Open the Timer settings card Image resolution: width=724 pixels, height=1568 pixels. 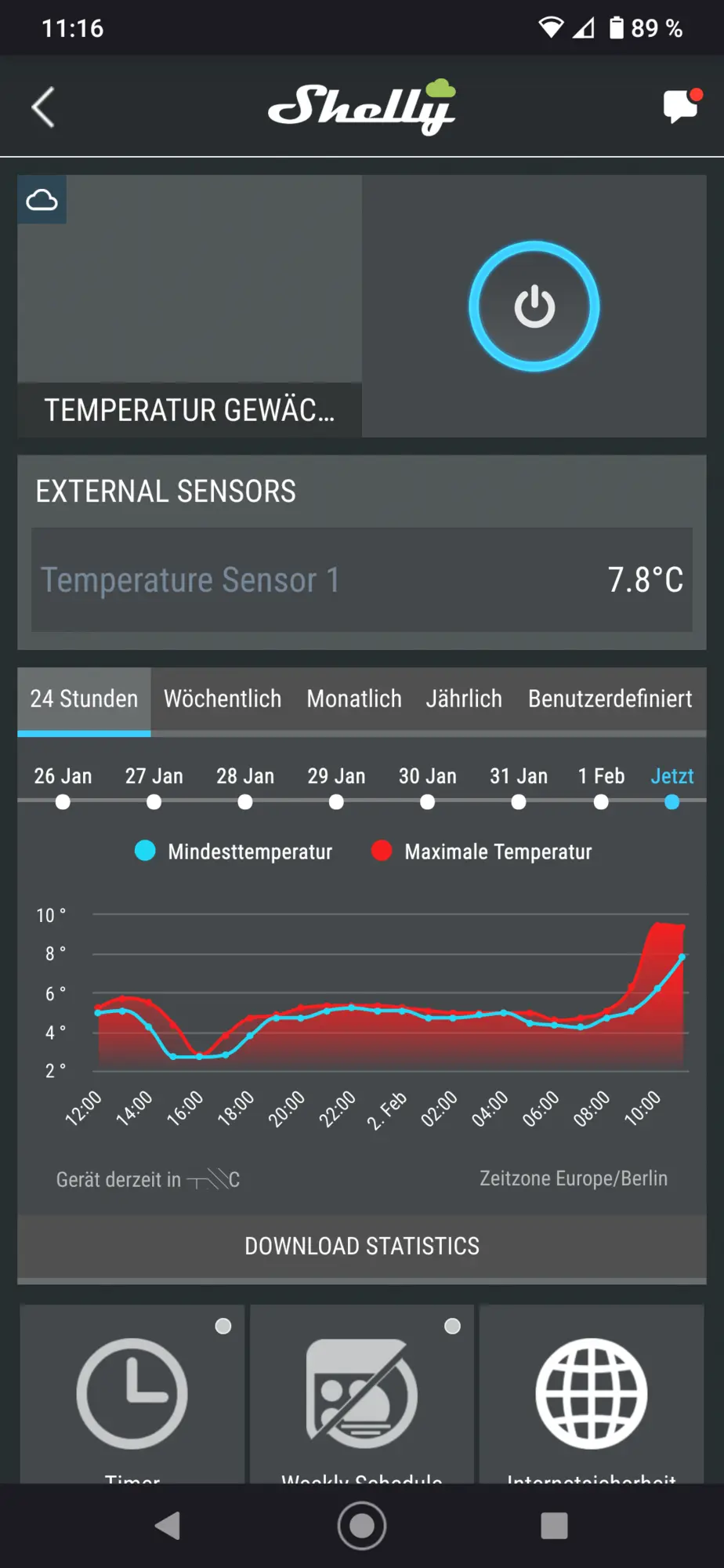(132, 1394)
